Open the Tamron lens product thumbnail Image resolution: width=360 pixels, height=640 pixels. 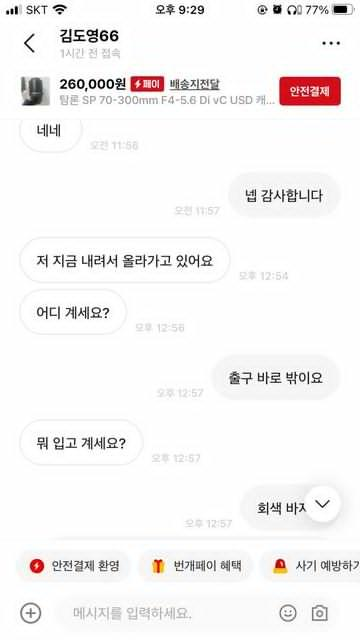coord(36,91)
